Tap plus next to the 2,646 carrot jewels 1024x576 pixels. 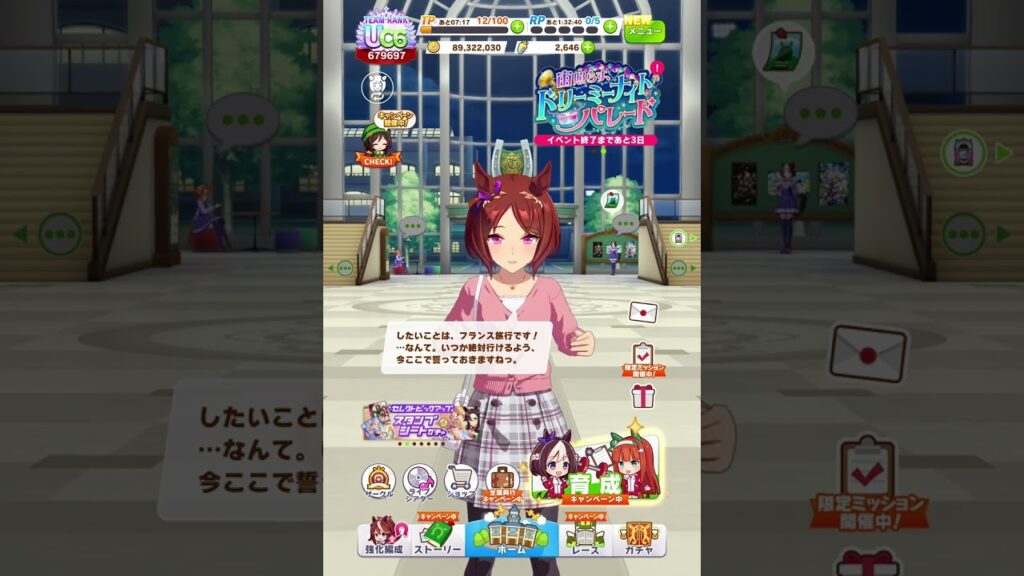(587, 47)
